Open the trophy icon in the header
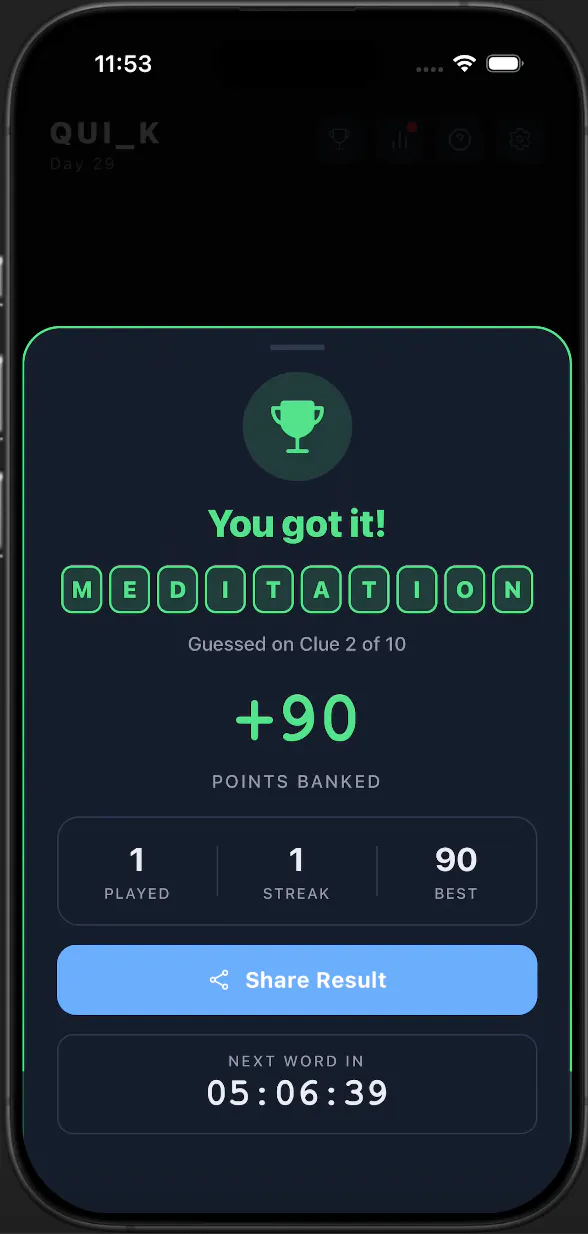Screen dimensions: 588x1234 point(340,140)
